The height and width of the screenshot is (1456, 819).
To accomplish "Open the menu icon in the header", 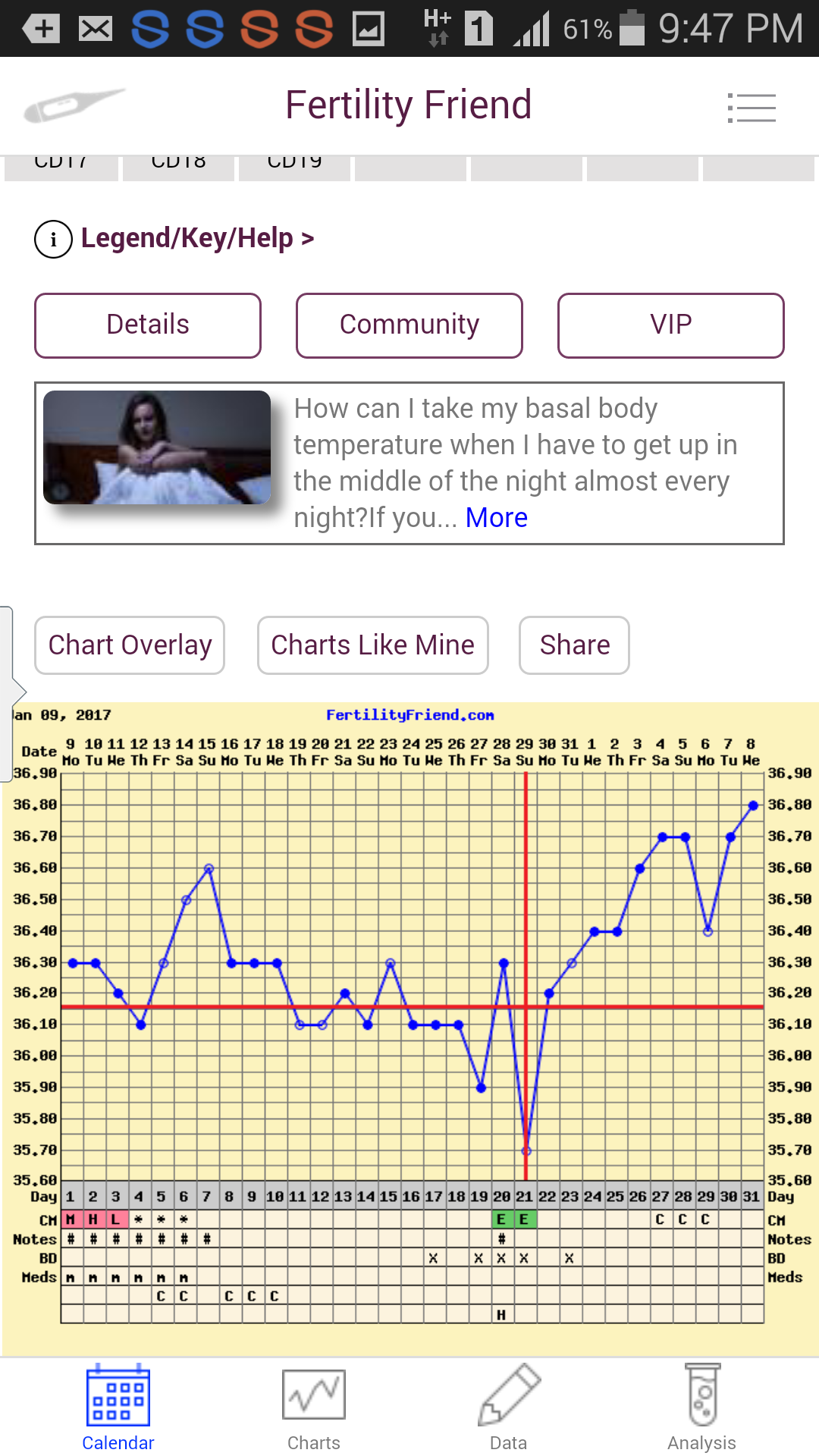I will click(x=752, y=108).
